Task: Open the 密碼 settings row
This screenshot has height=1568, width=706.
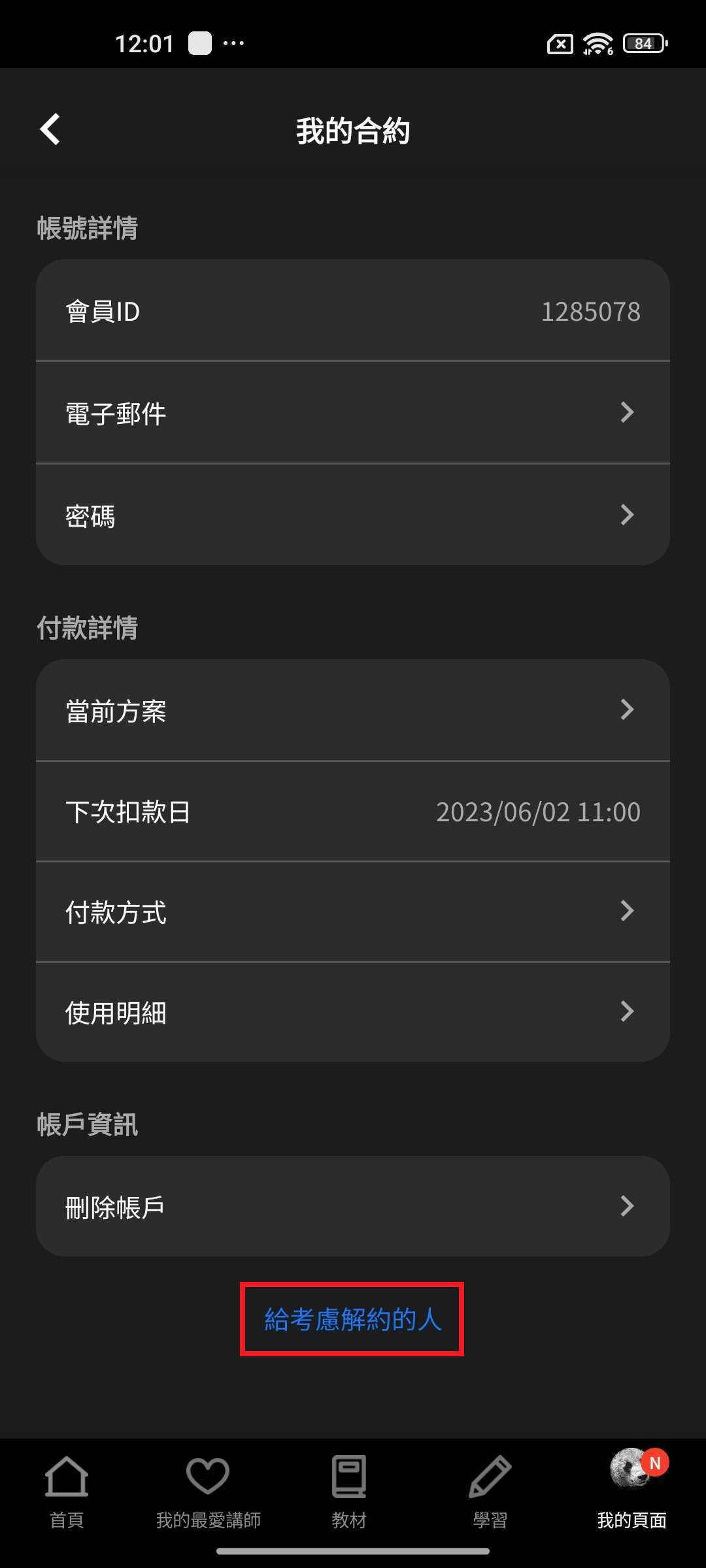Action: (x=353, y=515)
